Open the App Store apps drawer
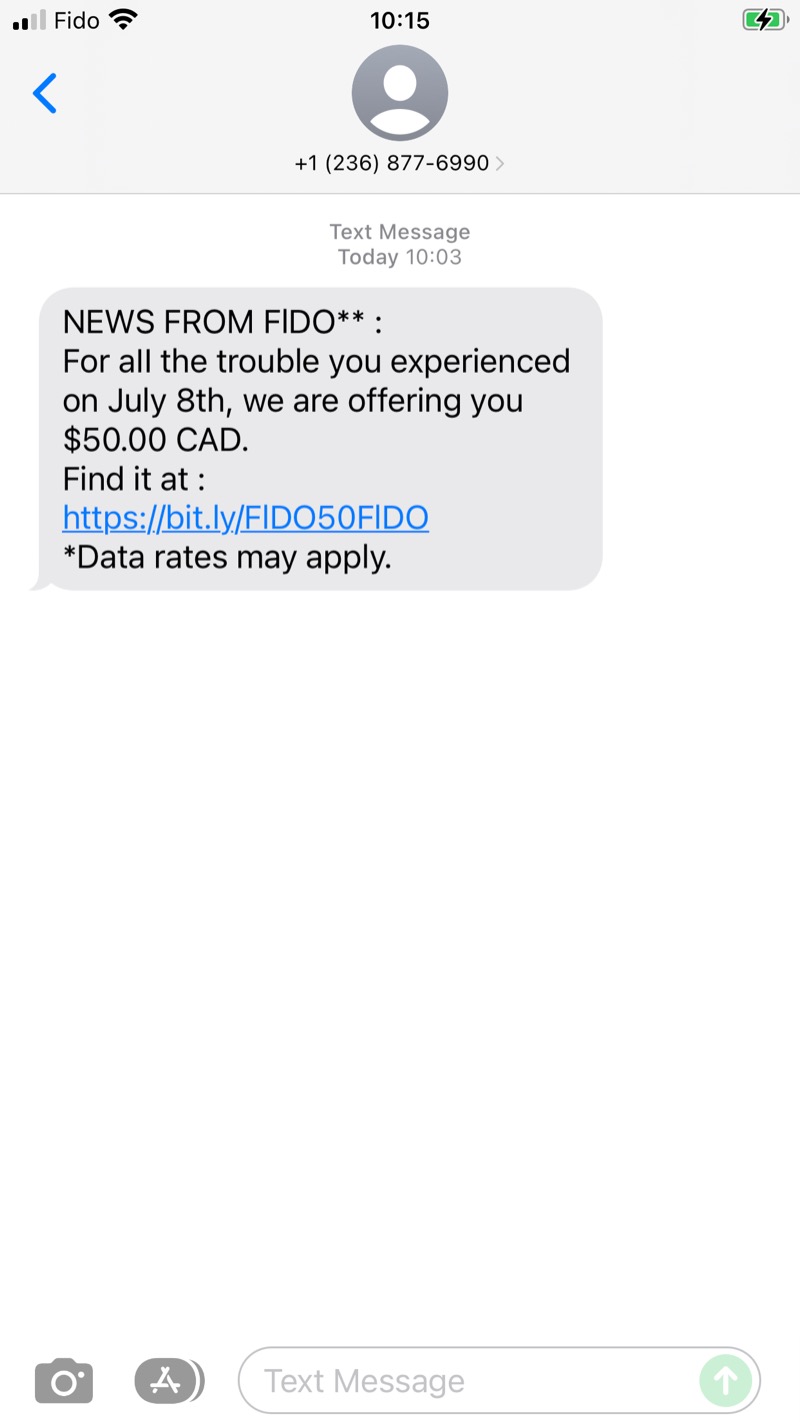Image resolution: width=800 pixels, height=1422 pixels. click(168, 1381)
